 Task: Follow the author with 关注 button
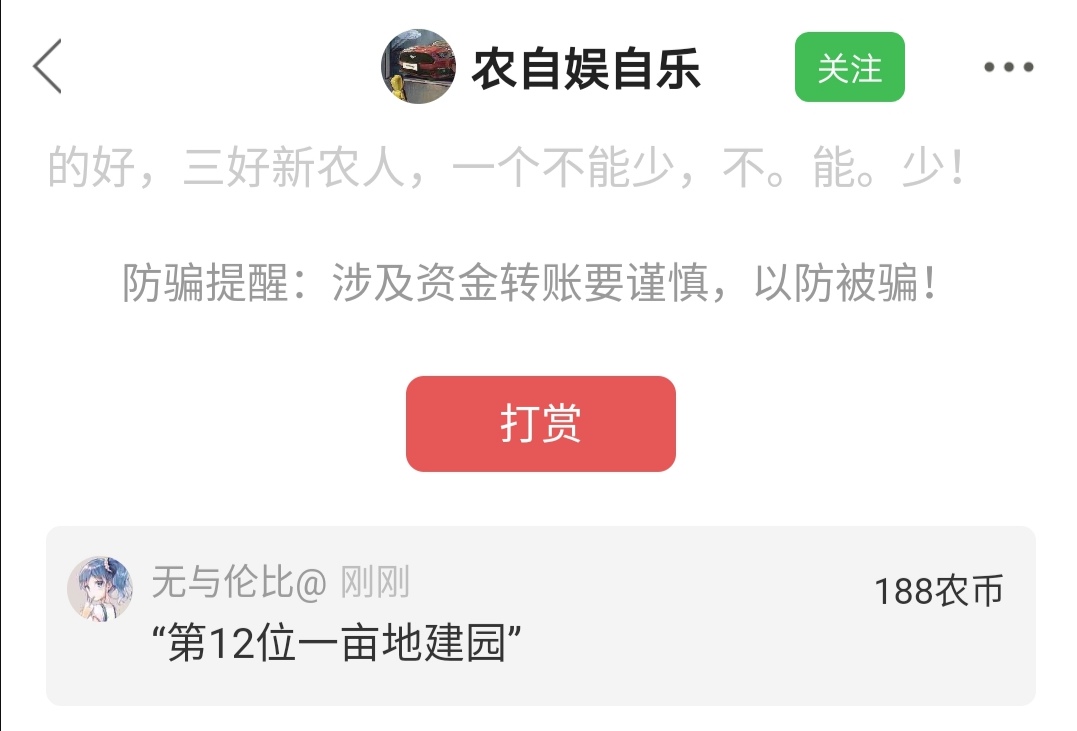(849, 67)
